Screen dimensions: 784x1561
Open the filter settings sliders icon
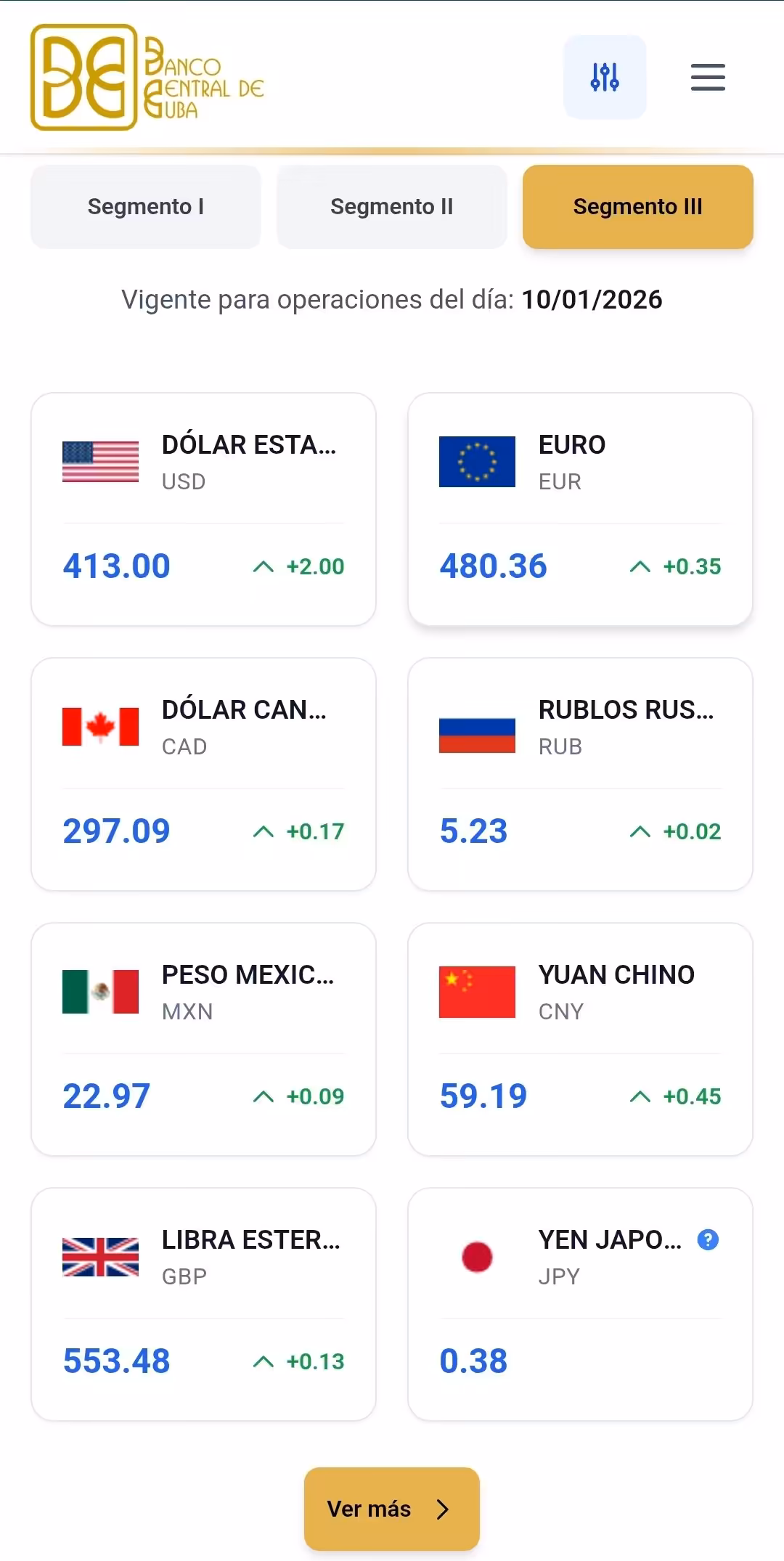pyautogui.click(x=605, y=77)
